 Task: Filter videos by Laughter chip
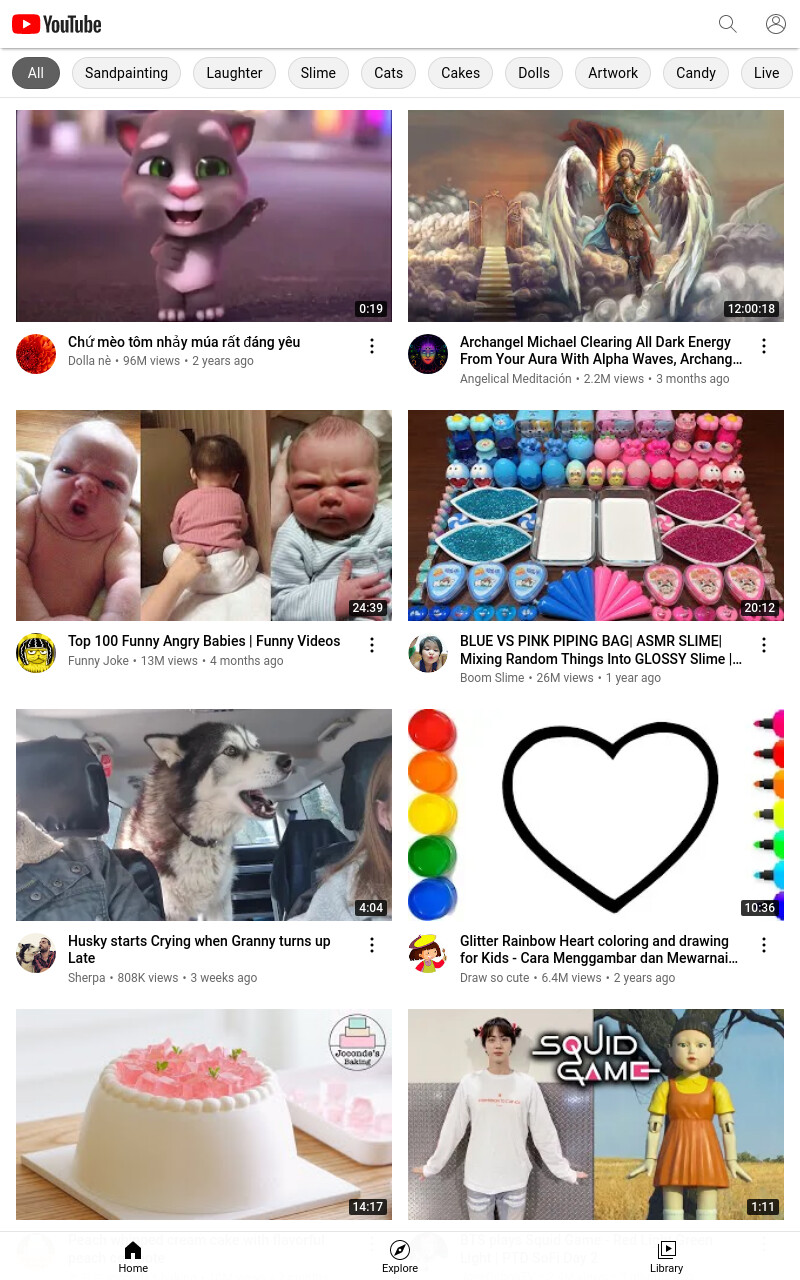point(234,73)
